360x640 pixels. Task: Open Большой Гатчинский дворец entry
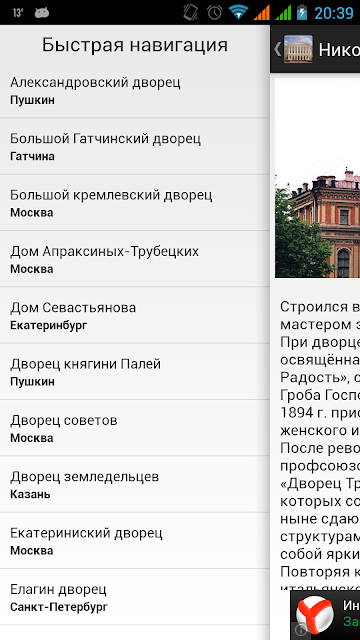pyautogui.click(x=135, y=147)
